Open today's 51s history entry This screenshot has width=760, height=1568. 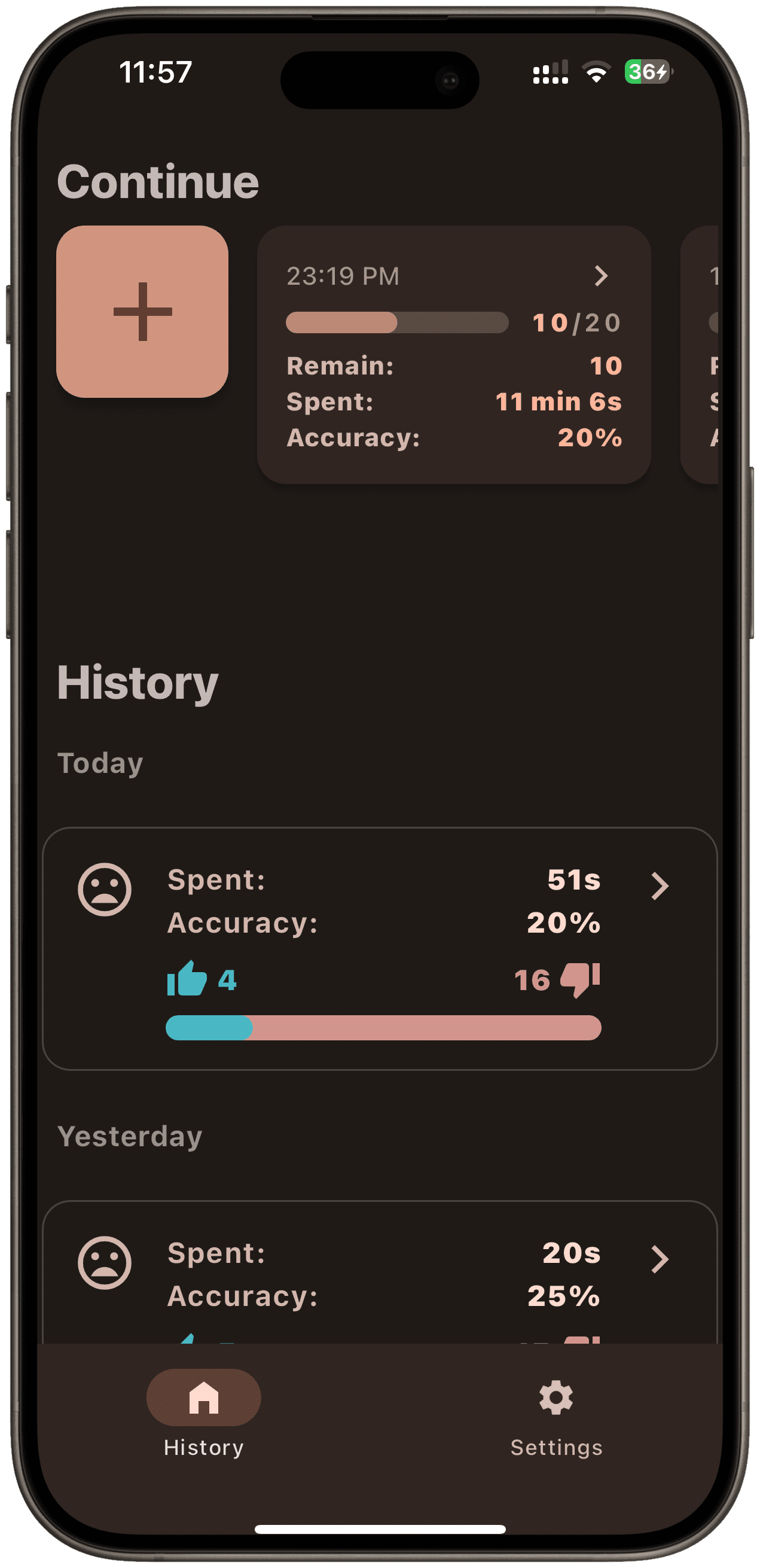click(x=379, y=947)
